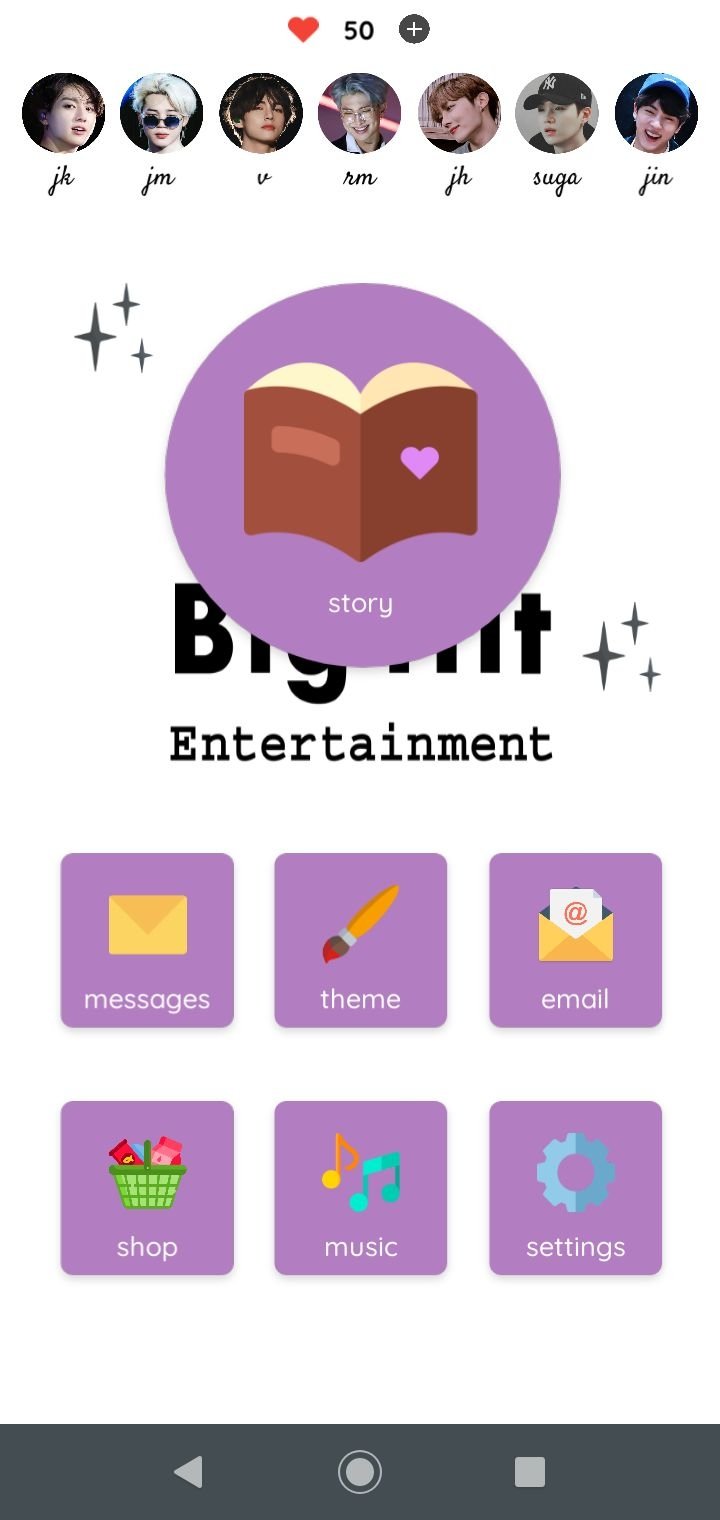The image size is (720, 1520).
Task: Open suga's profile avatar
Action: point(557,113)
